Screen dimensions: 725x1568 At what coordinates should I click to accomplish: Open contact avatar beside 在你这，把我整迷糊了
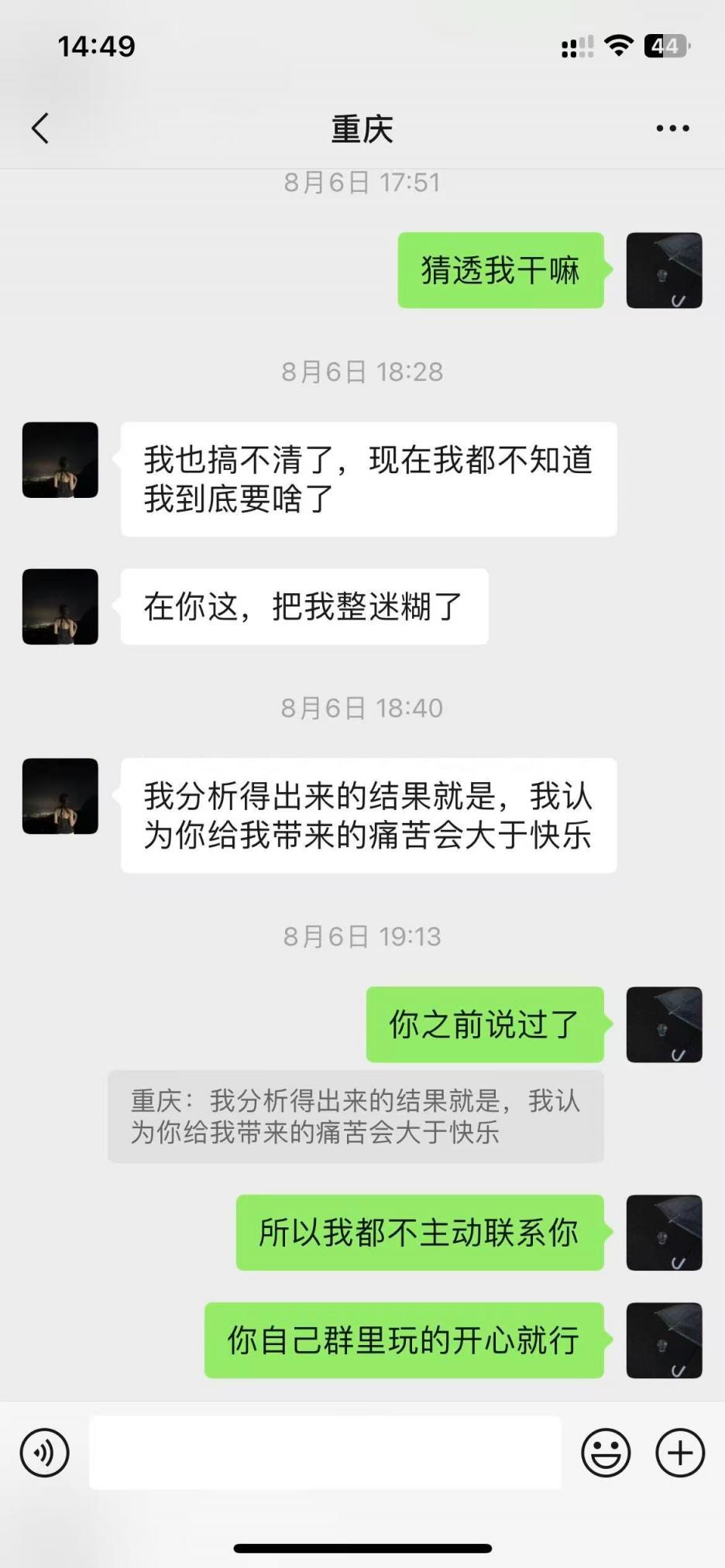pyautogui.click(x=60, y=607)
